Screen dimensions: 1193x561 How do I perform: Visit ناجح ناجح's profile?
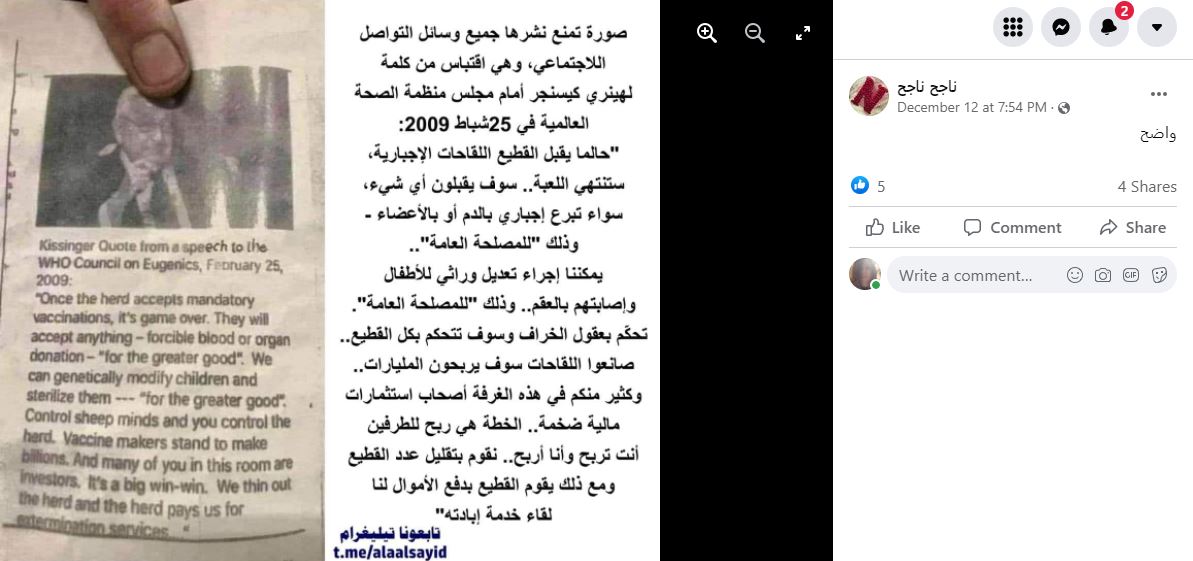coord(928,87)
